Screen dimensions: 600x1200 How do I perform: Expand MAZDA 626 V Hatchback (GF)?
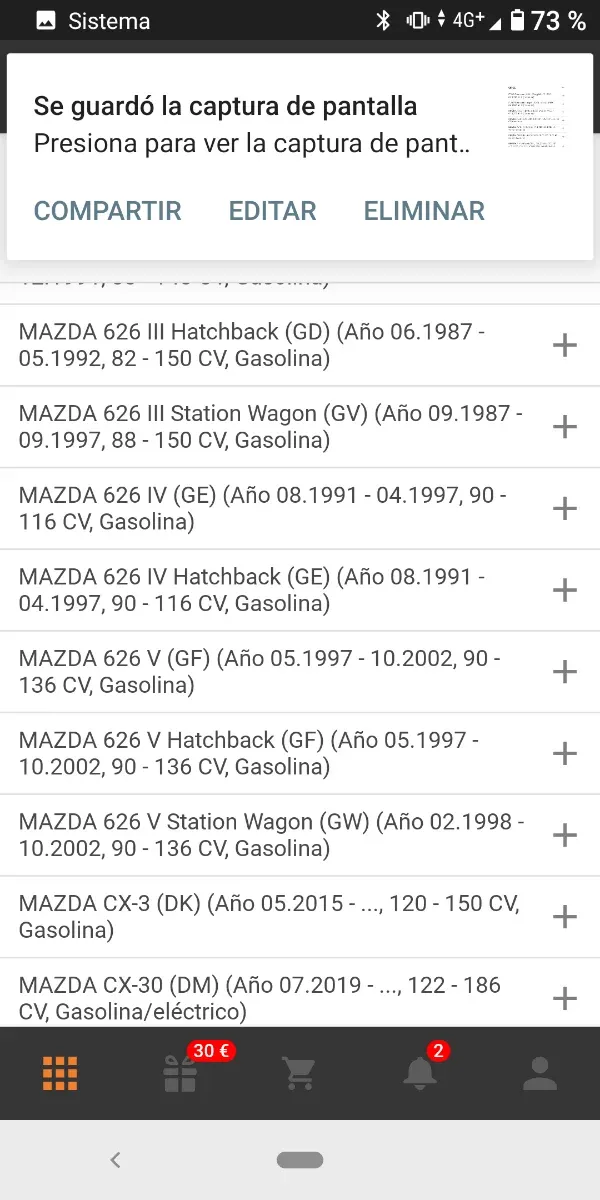565,754
